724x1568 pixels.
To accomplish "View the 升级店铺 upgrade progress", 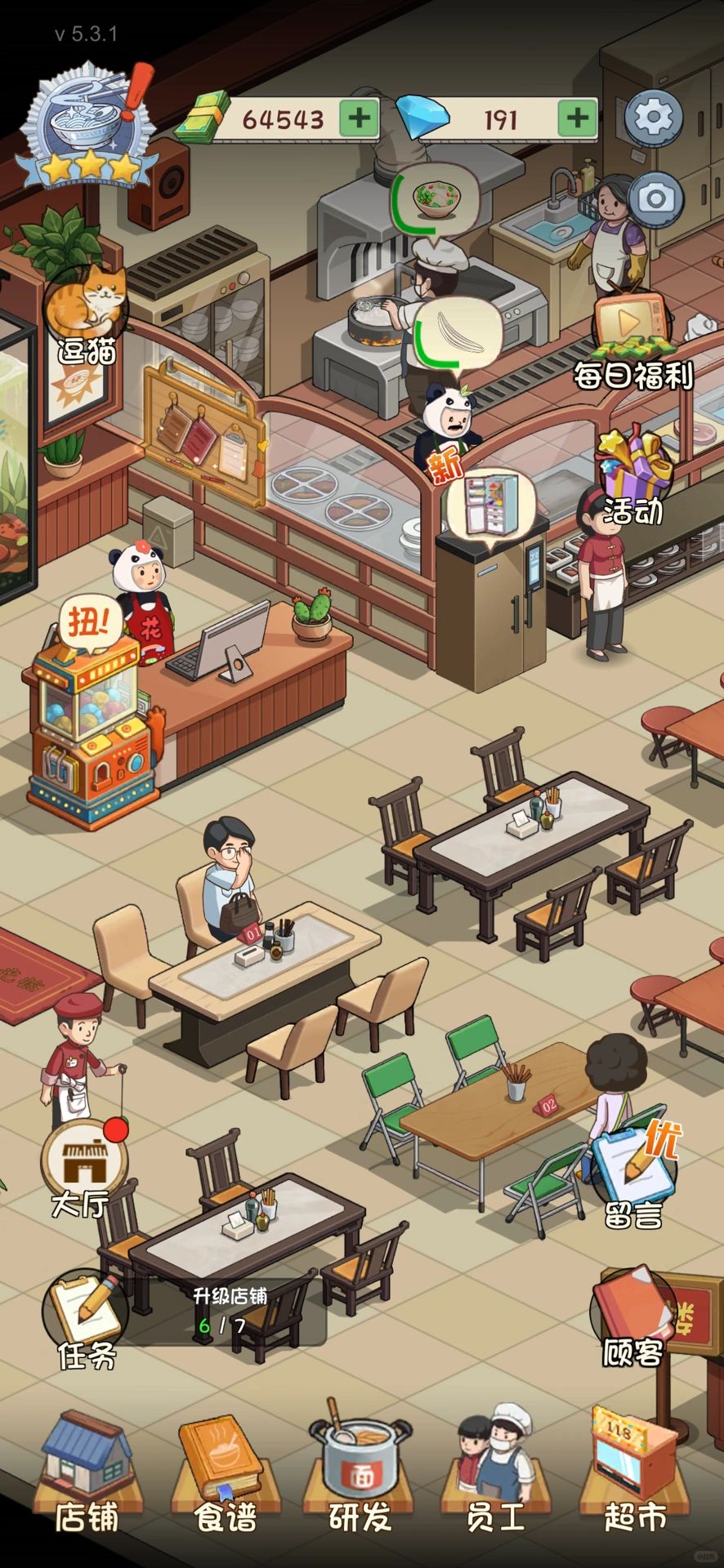I will point(229,1311).
